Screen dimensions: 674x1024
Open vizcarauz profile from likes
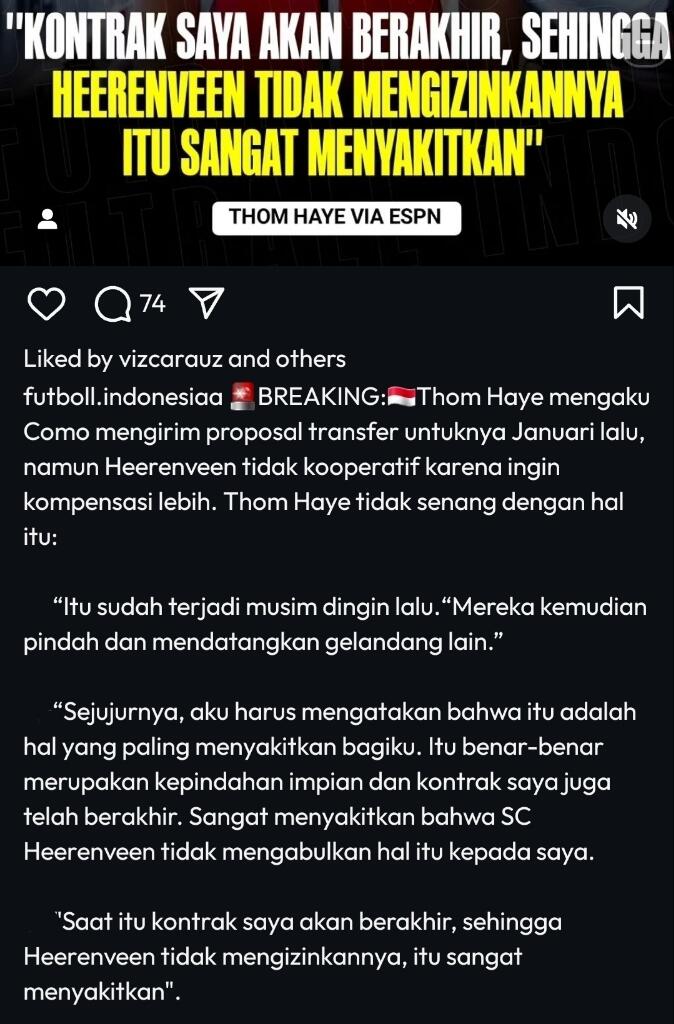[x=163, y=359]
